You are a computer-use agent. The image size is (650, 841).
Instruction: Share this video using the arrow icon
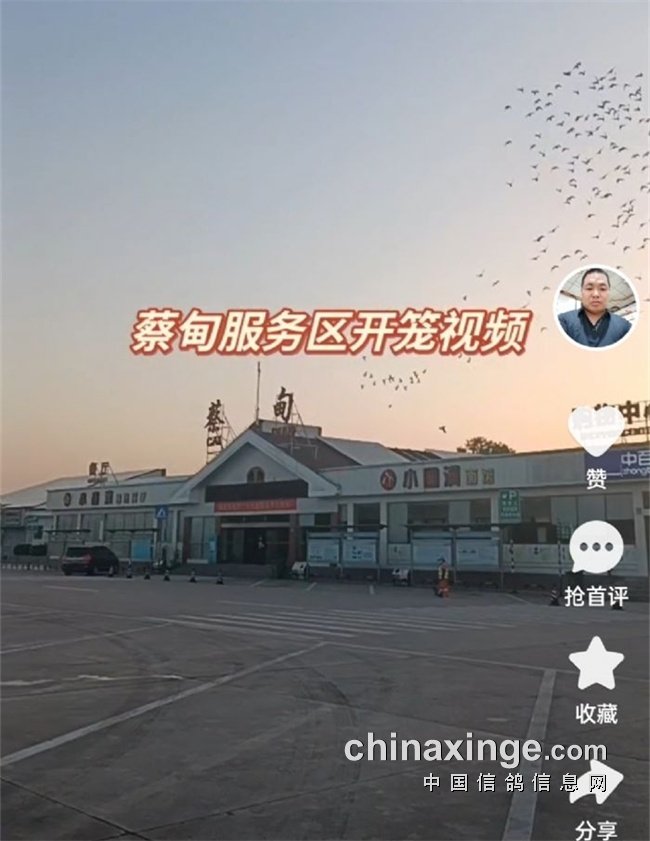(598, 783)
